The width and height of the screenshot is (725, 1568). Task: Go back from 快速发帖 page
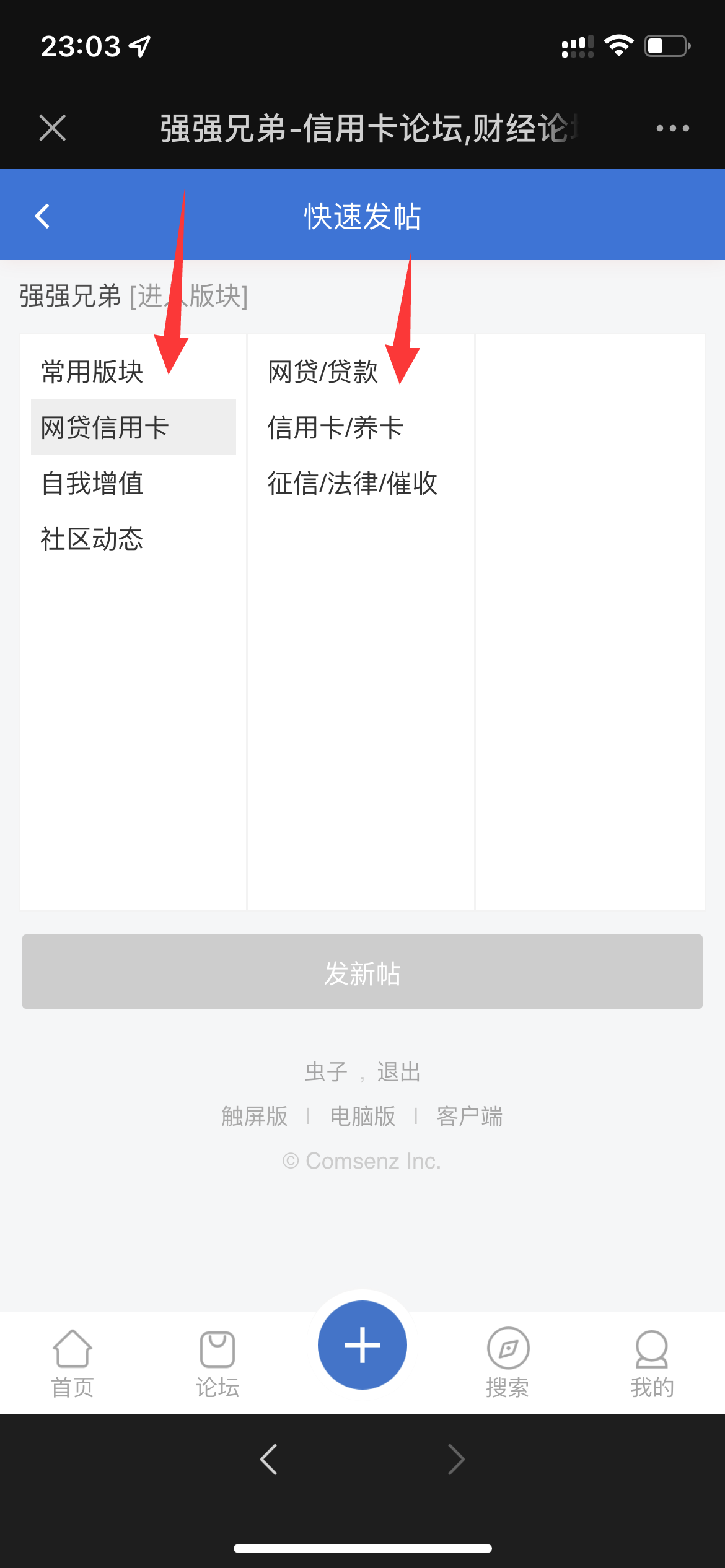[x=42, y=216]
